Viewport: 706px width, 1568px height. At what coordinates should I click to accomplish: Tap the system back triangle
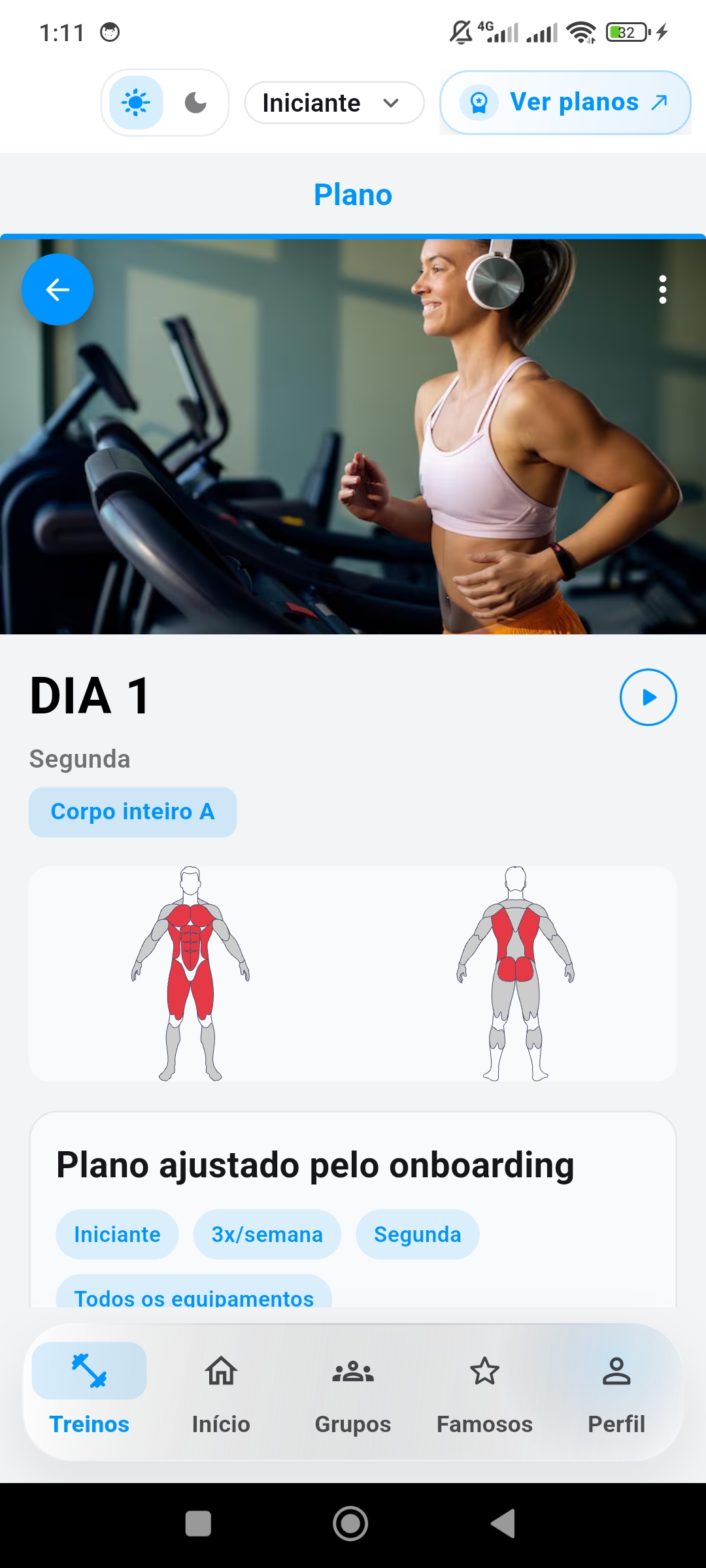point(503,1524)
